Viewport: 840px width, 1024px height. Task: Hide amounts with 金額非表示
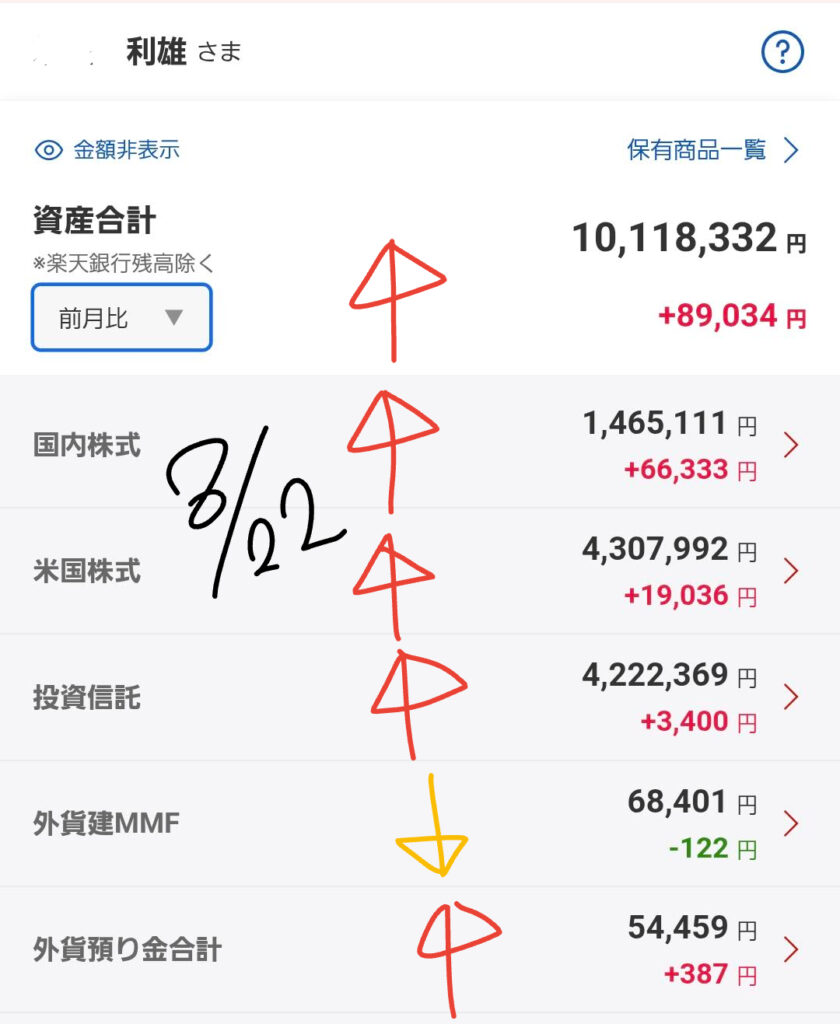click(x=107, y=150)
